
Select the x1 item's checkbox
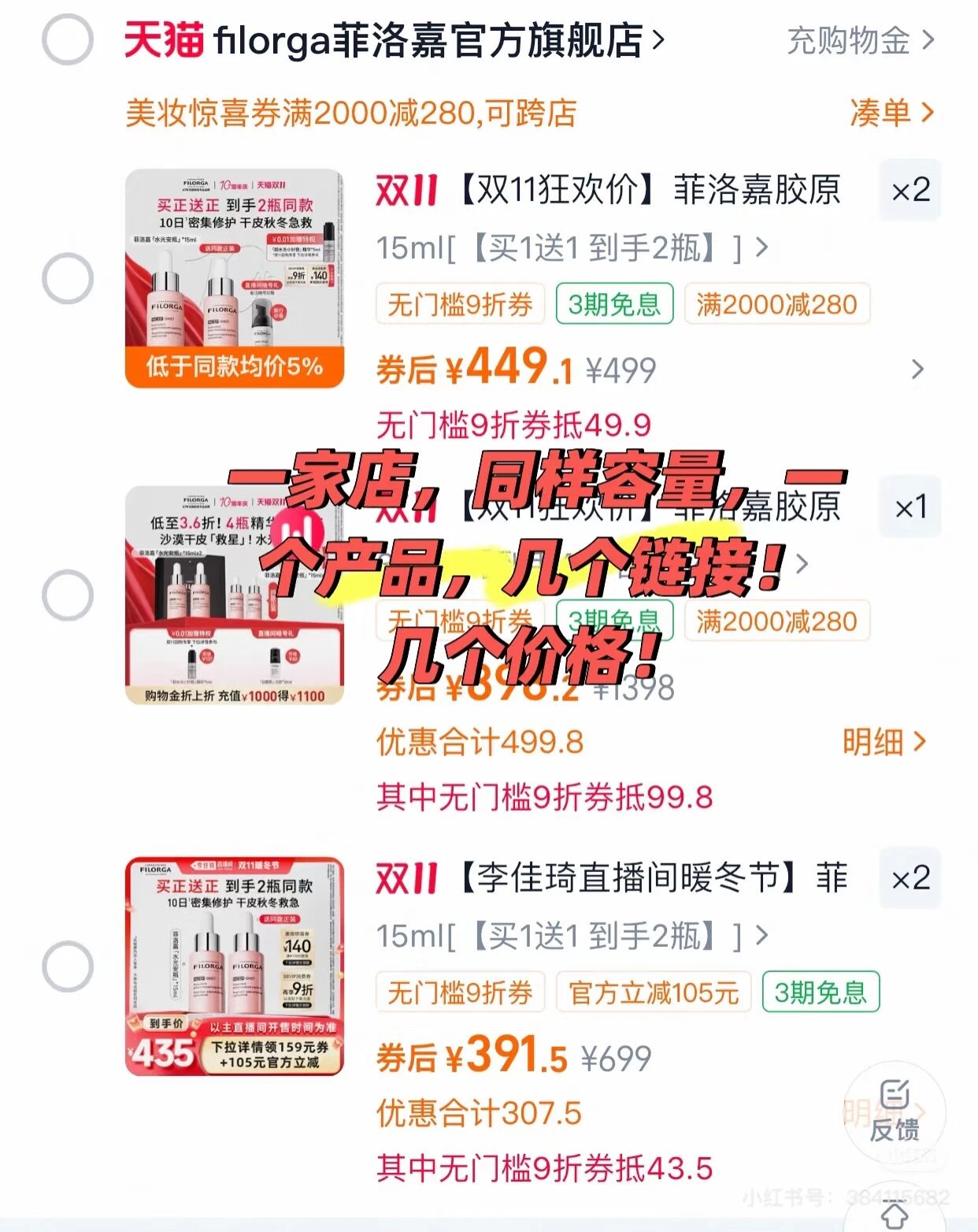click(68, 595)
